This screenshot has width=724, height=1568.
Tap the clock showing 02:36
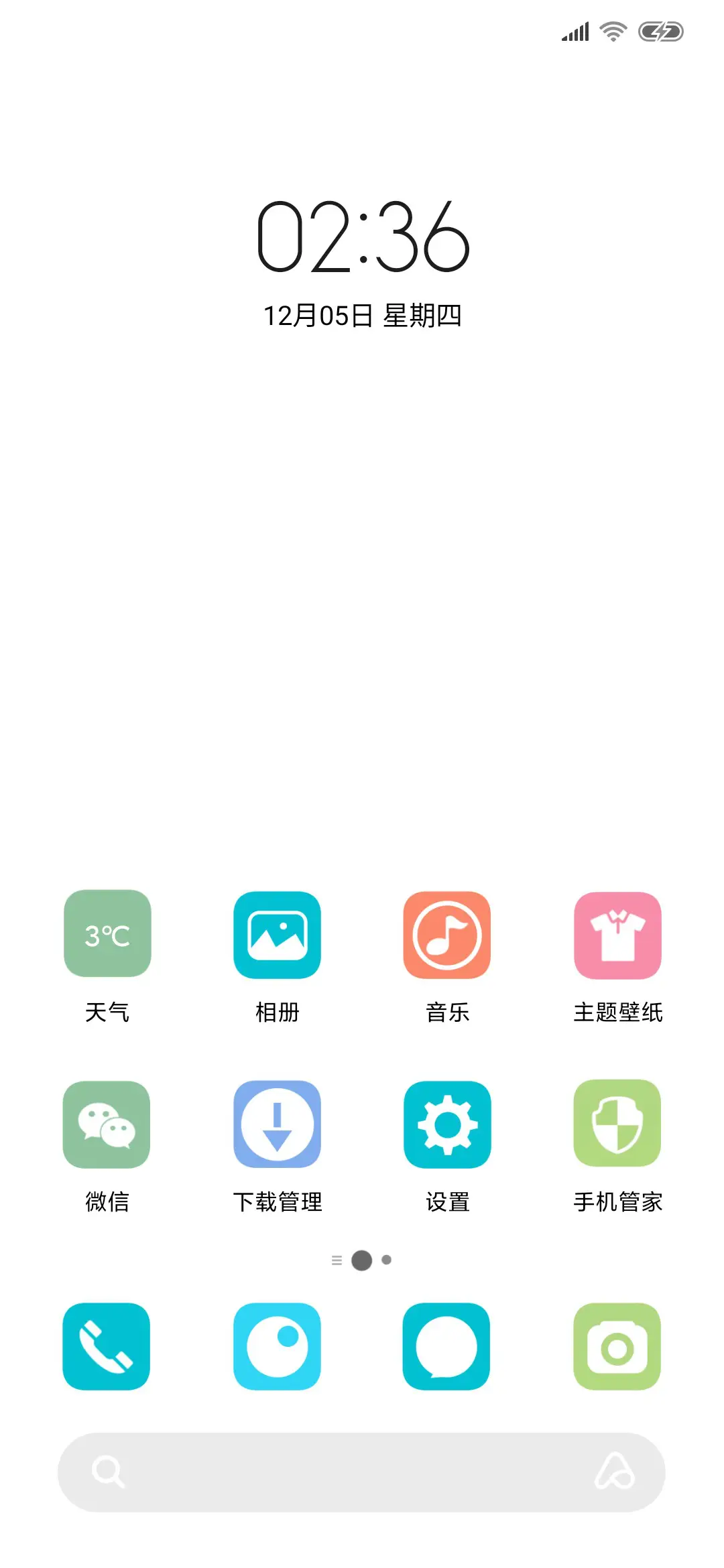click(362, 241)
